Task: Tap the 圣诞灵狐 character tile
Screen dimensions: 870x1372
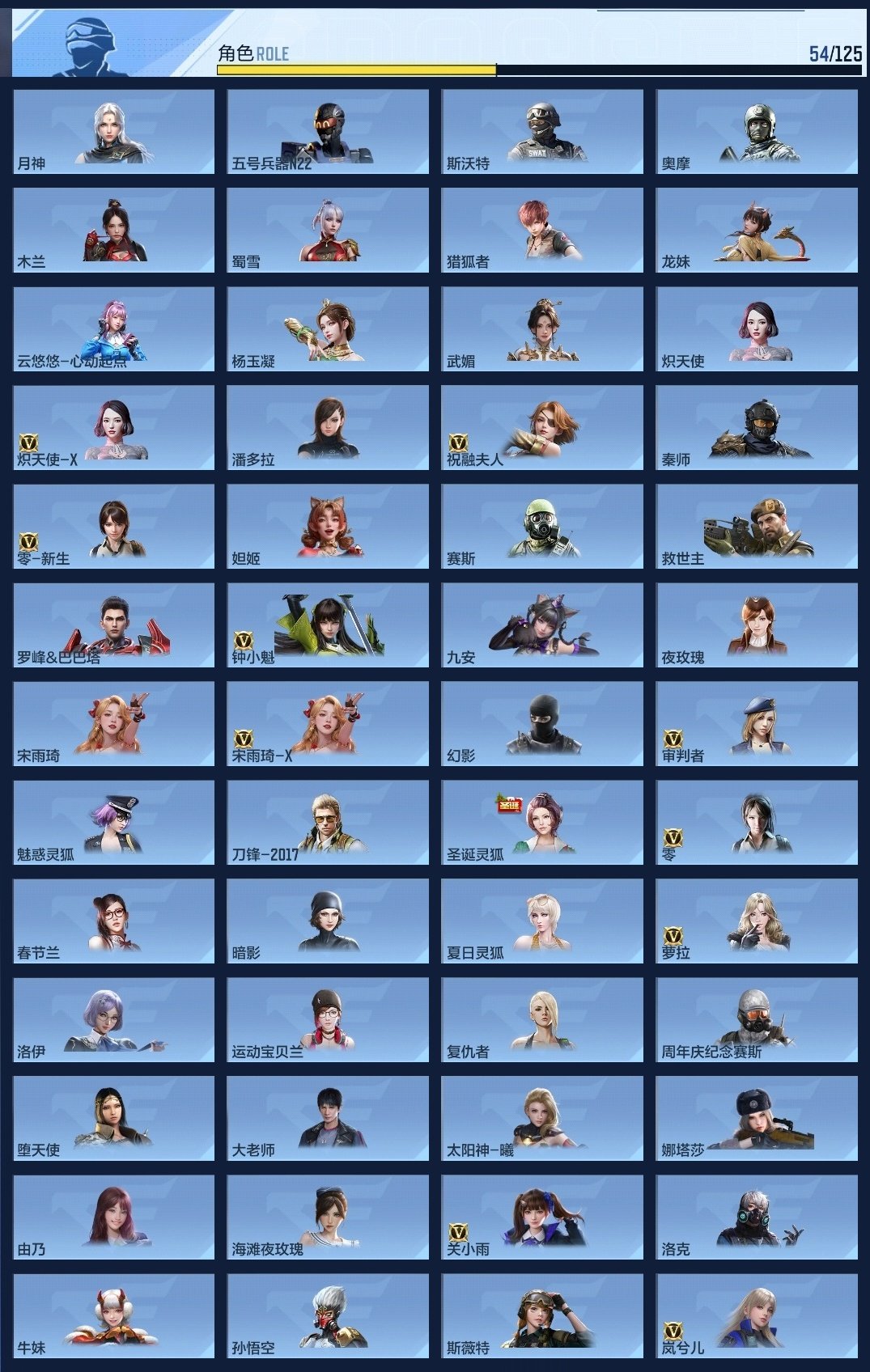Action: point(542,822)
